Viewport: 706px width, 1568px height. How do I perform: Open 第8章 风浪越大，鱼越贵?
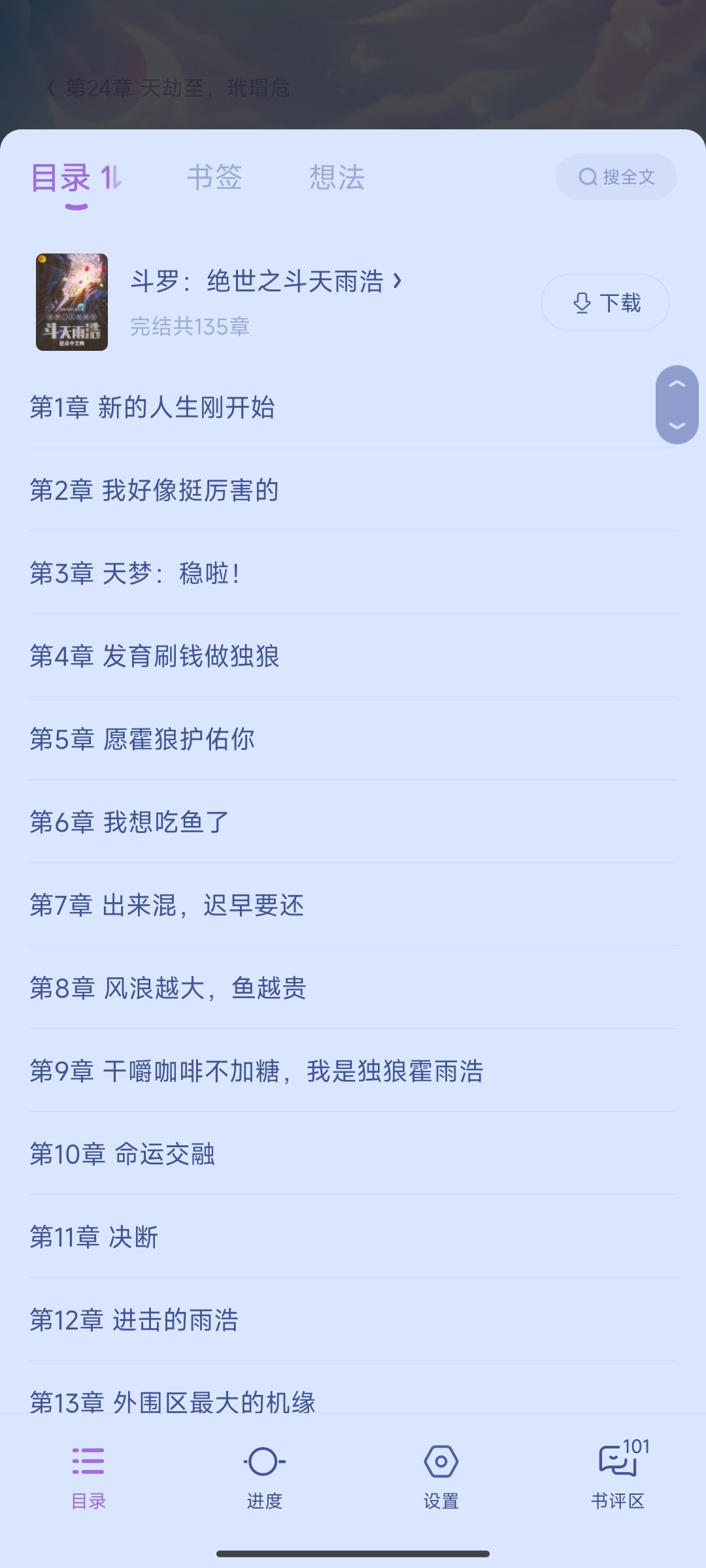tap(168, 988)
